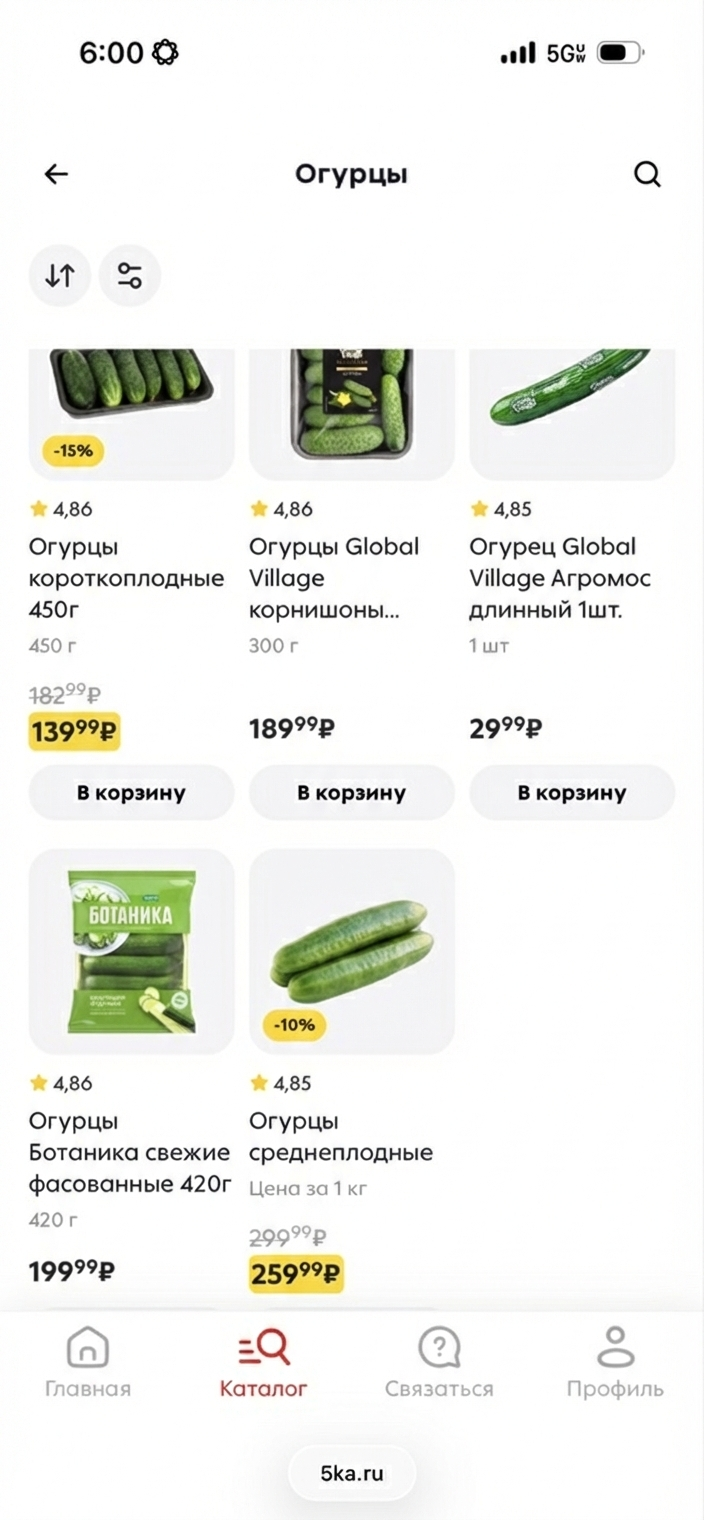The image size is (704, 1520).
Task: Open the filter settings
Action: (130, 275)
